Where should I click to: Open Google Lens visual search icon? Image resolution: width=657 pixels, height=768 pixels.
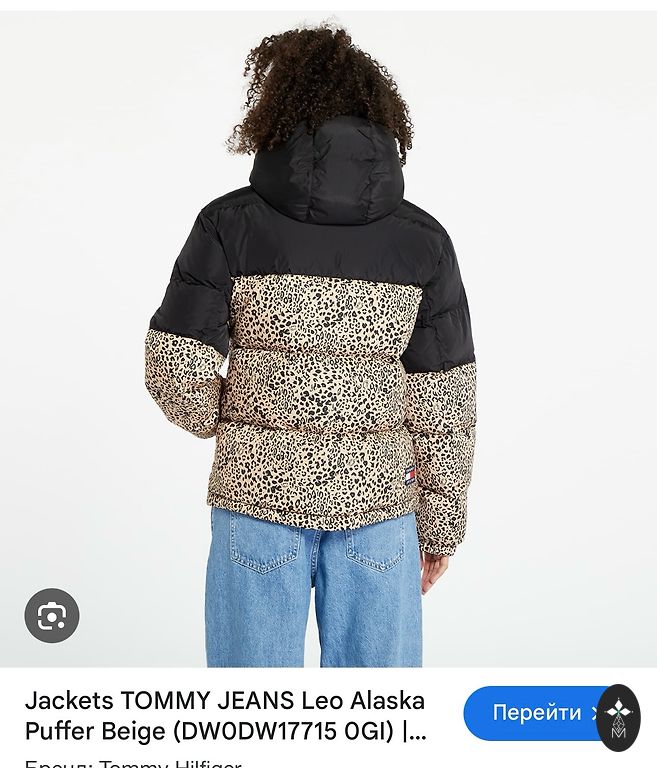52,616
